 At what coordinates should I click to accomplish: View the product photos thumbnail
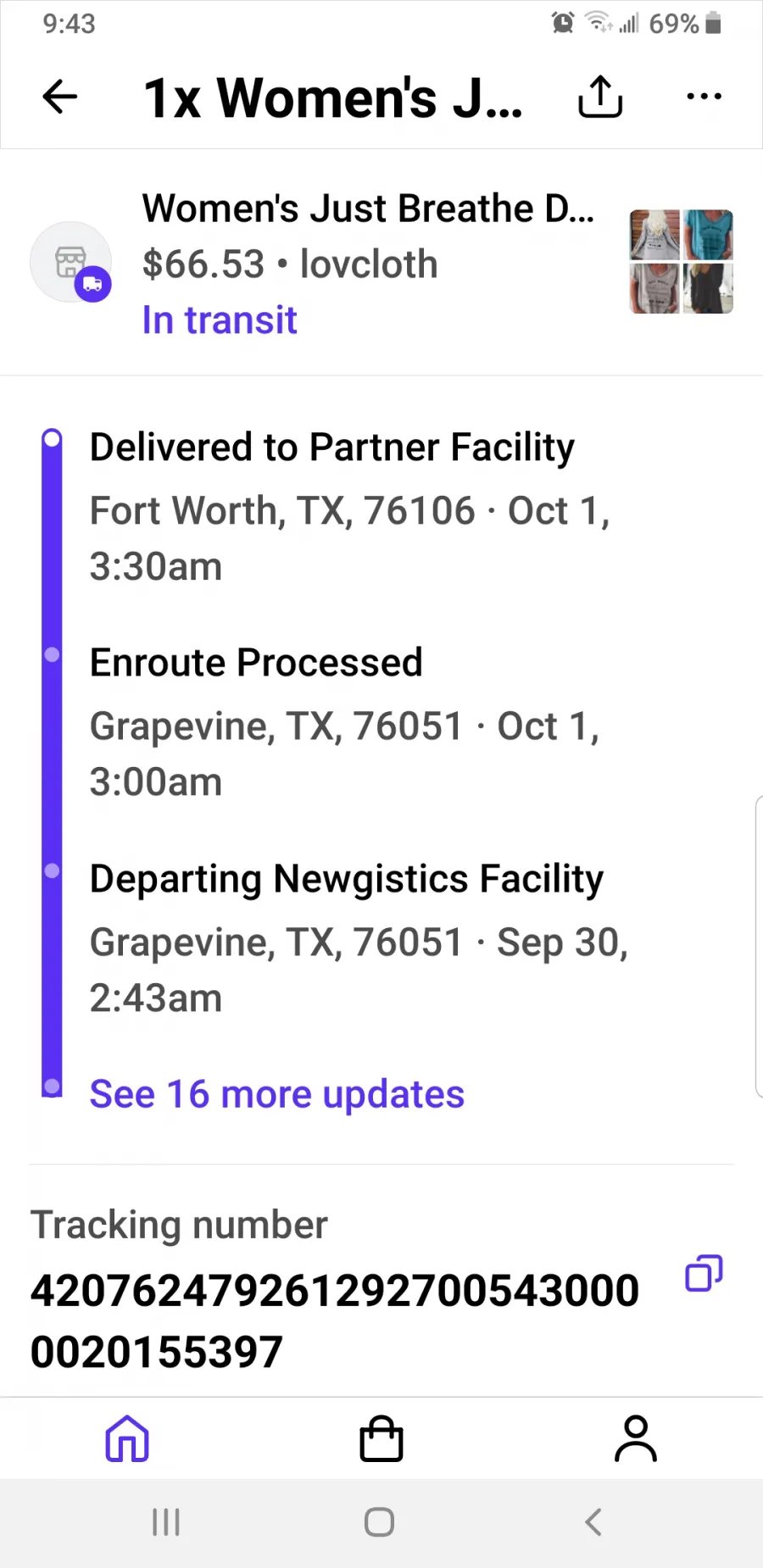point(682,262)
